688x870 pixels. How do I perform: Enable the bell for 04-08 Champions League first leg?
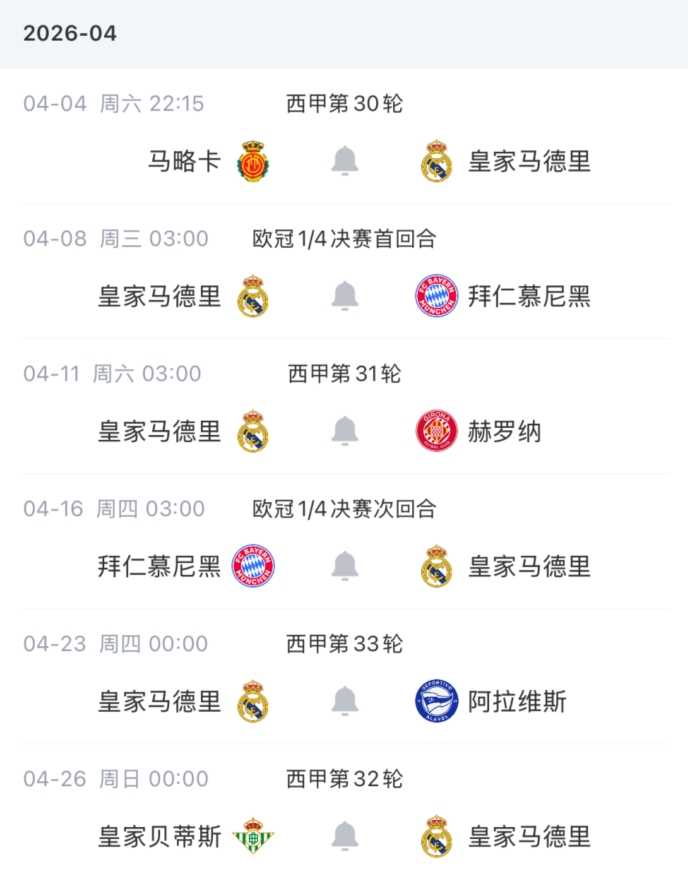tap(345, 296)
